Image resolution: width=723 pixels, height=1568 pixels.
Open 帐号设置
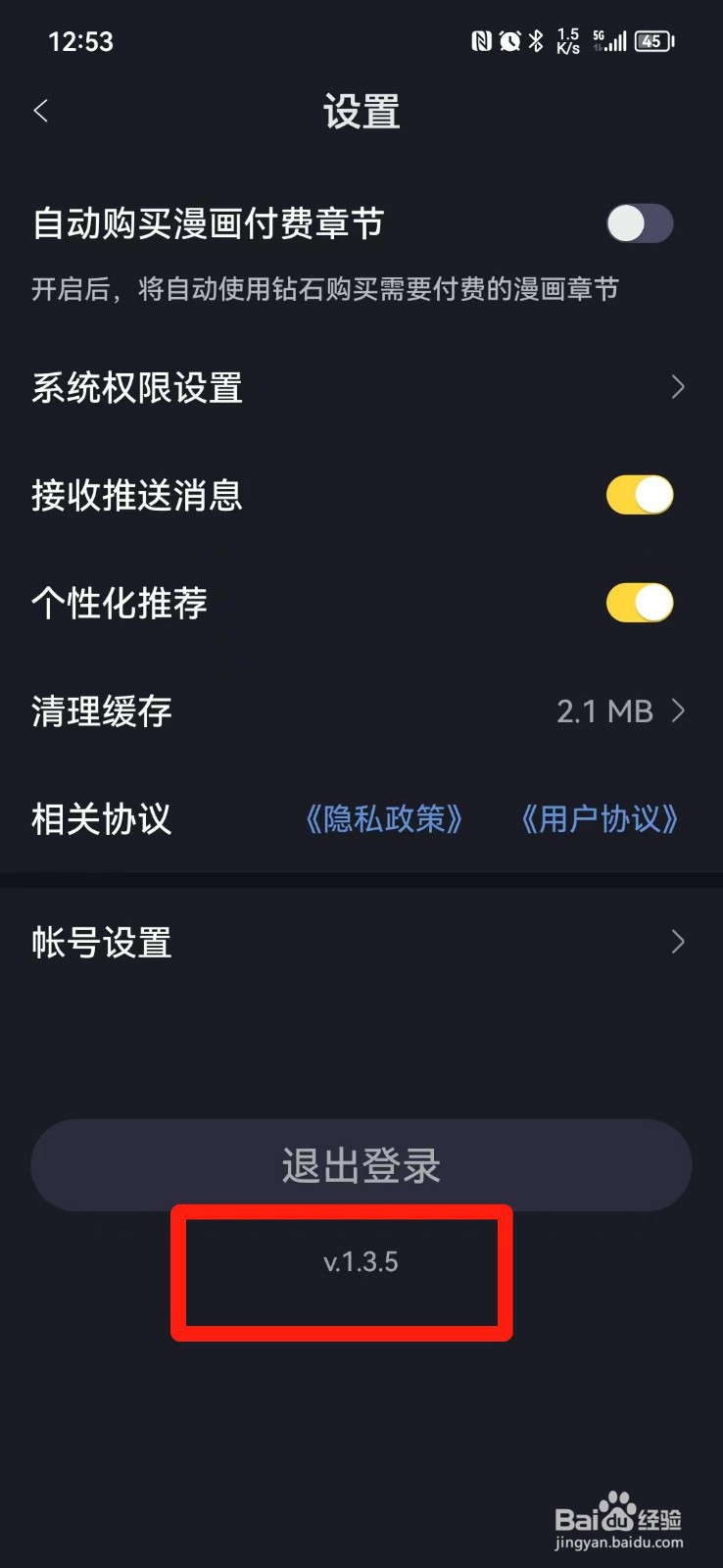click(x=361, y=942)
